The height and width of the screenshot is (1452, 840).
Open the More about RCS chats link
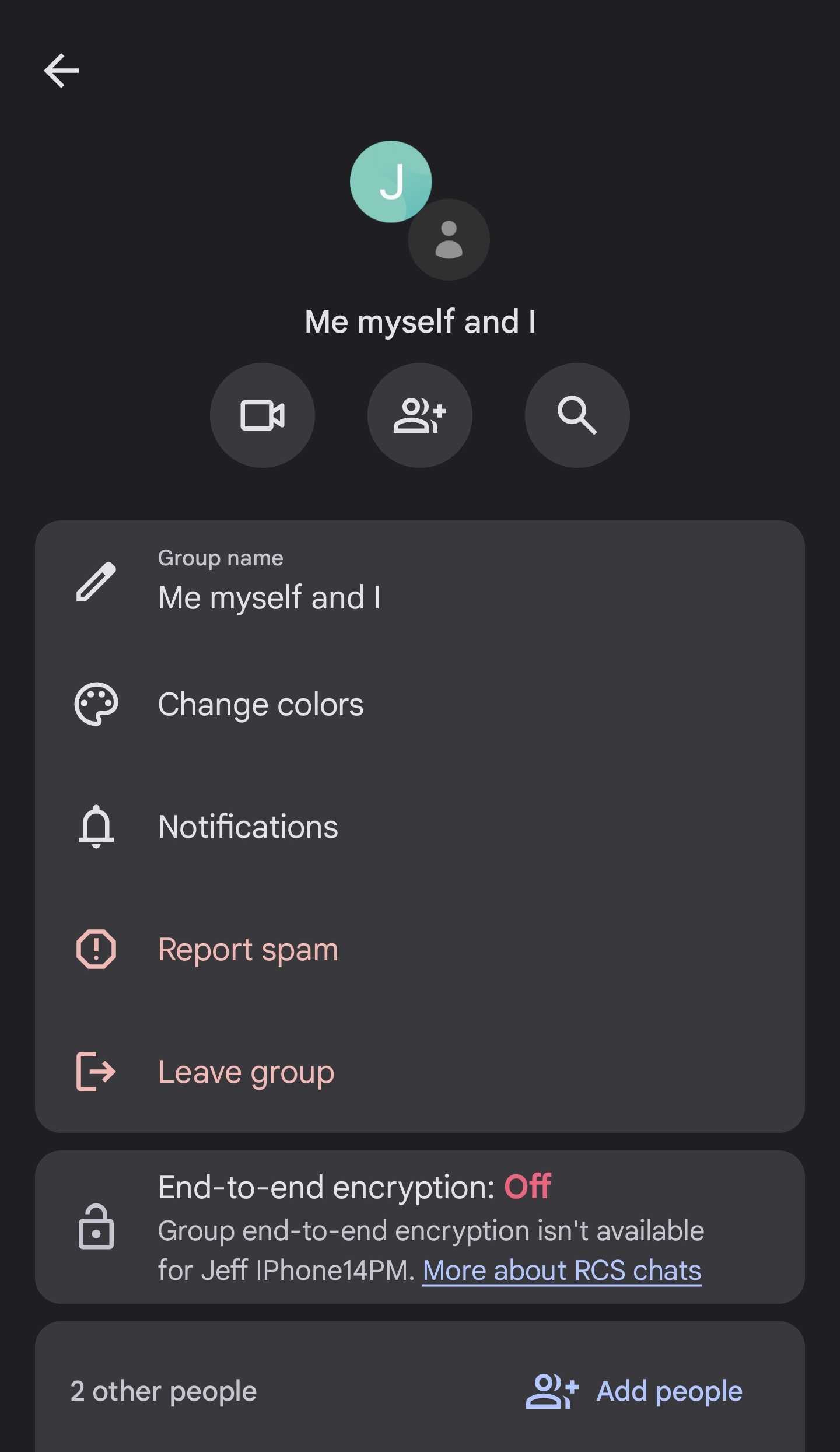click(562, 1271)
